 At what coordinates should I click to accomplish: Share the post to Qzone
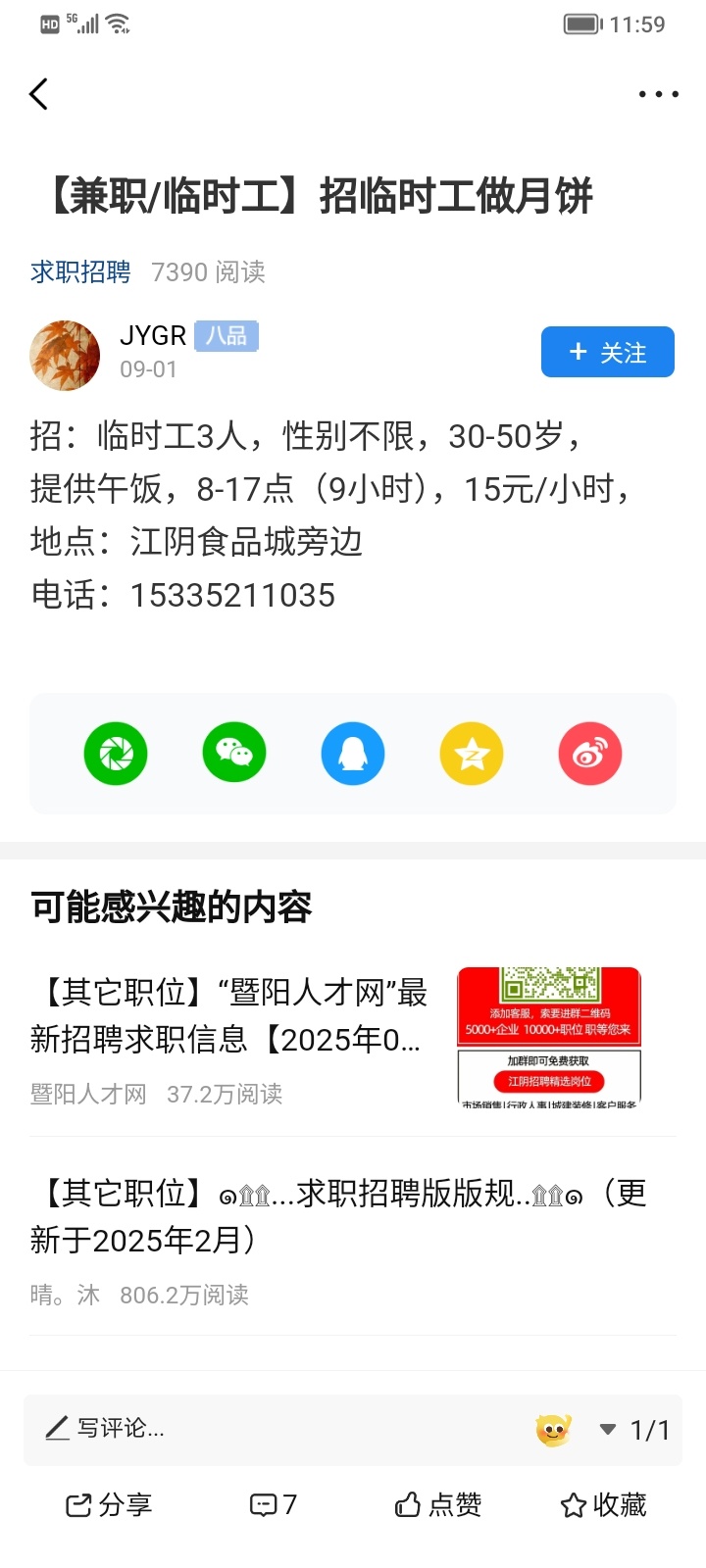(x=472, y=754)
